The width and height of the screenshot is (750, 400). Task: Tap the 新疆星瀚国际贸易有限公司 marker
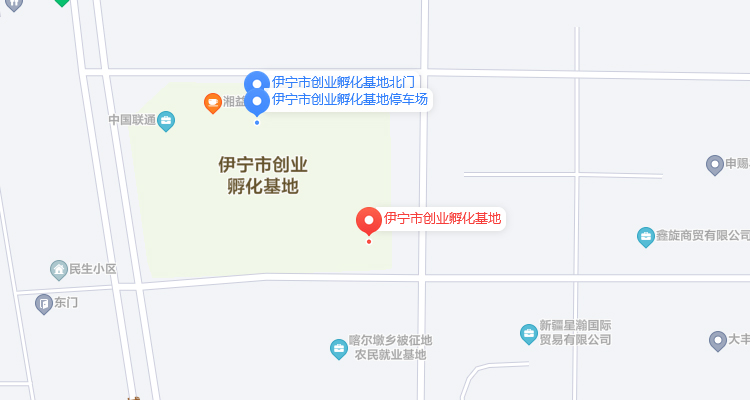(528, 333)
